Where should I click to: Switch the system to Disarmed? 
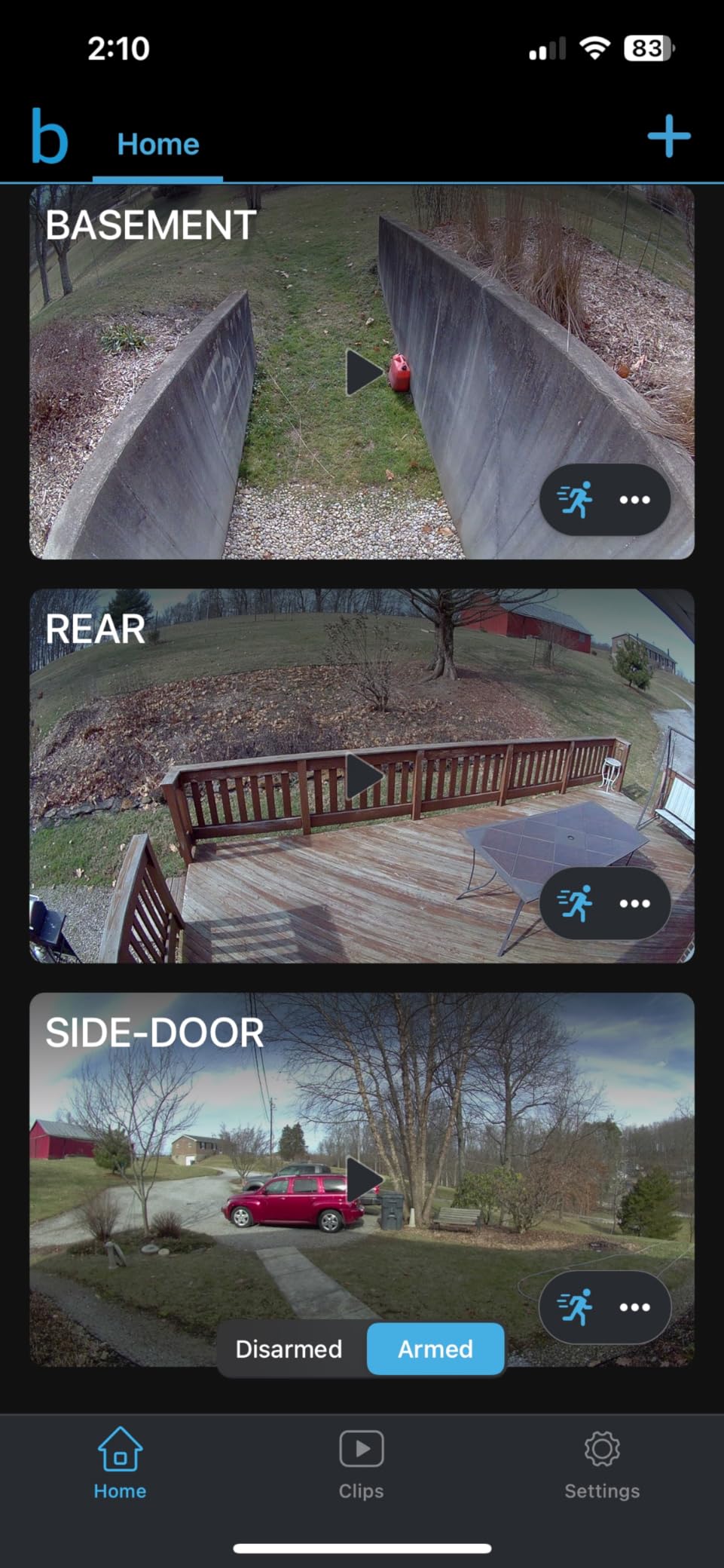tap(289, 1349)
